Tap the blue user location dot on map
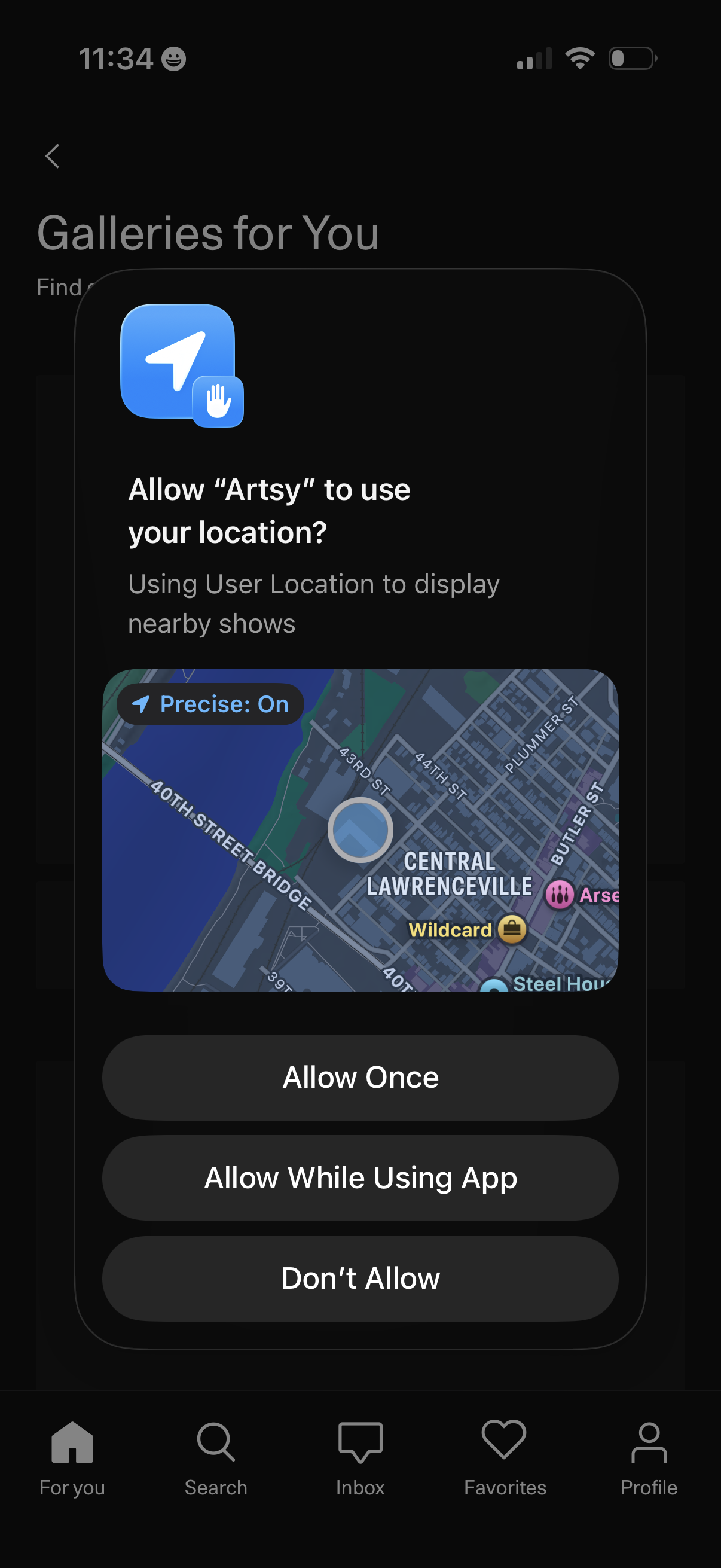The height and width of the screenshot is (1568, 721). (360, 829)
